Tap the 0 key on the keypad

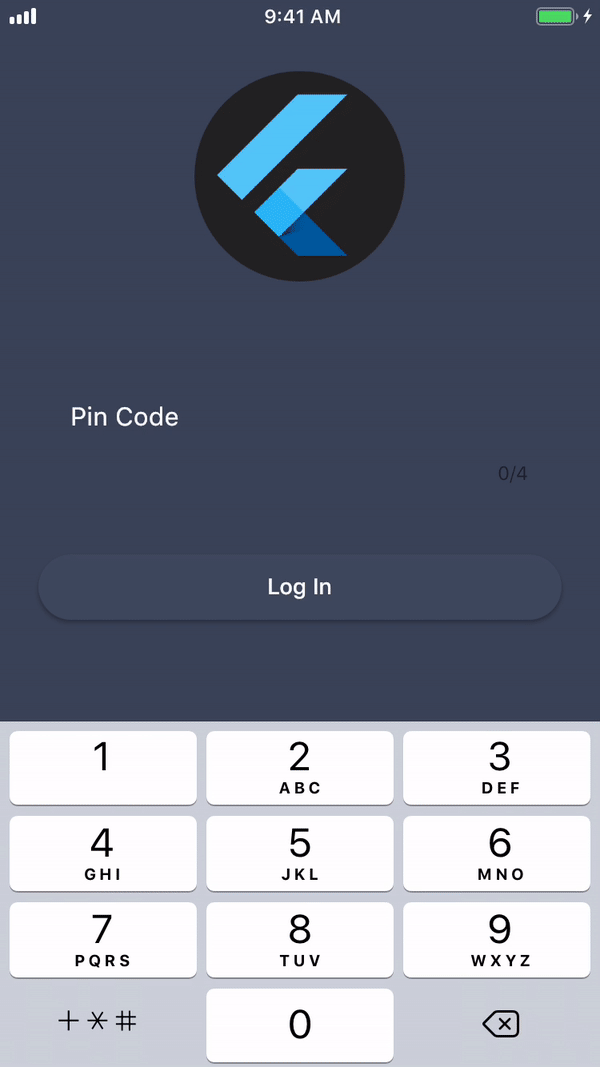[300, 1025]
